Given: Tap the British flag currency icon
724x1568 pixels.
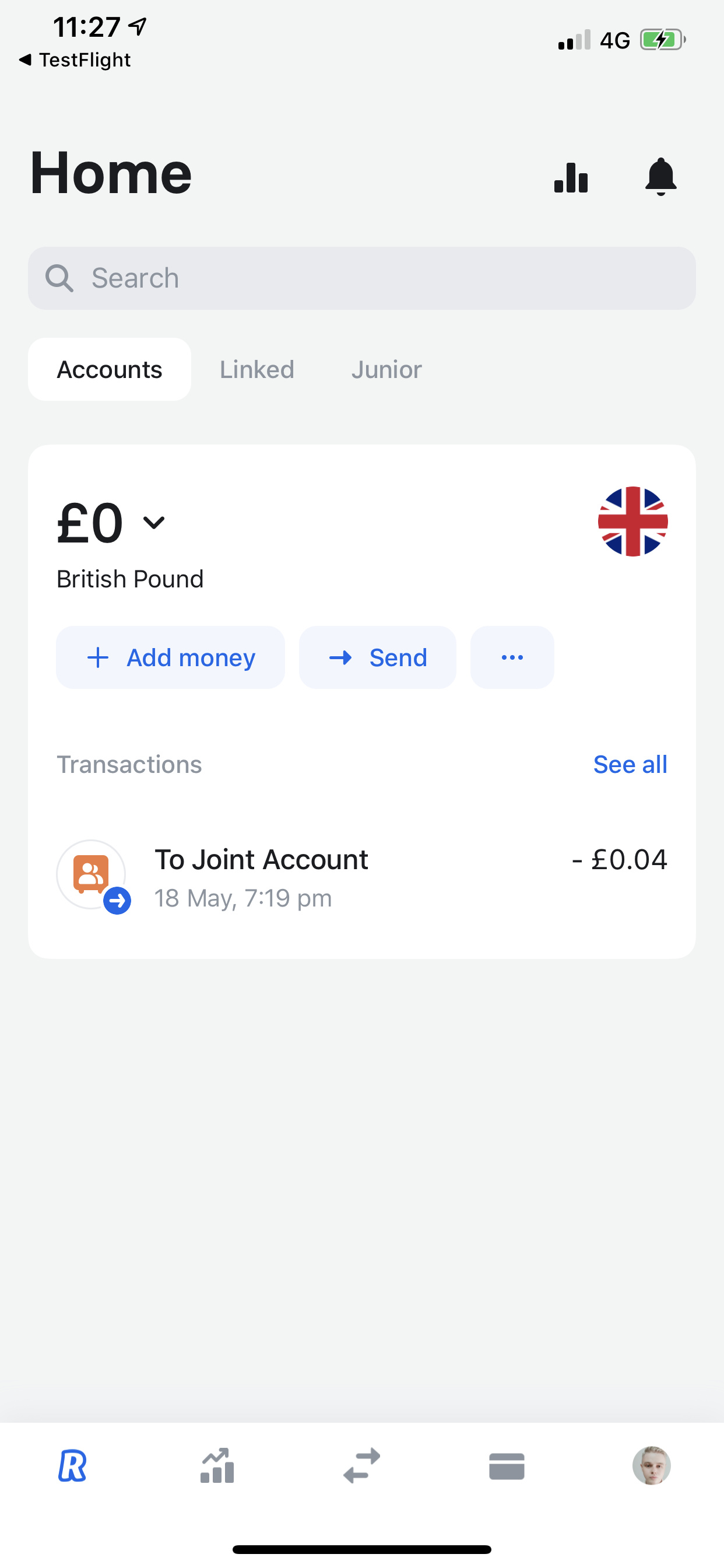Looking at the screenshot, I should point(632,521).
